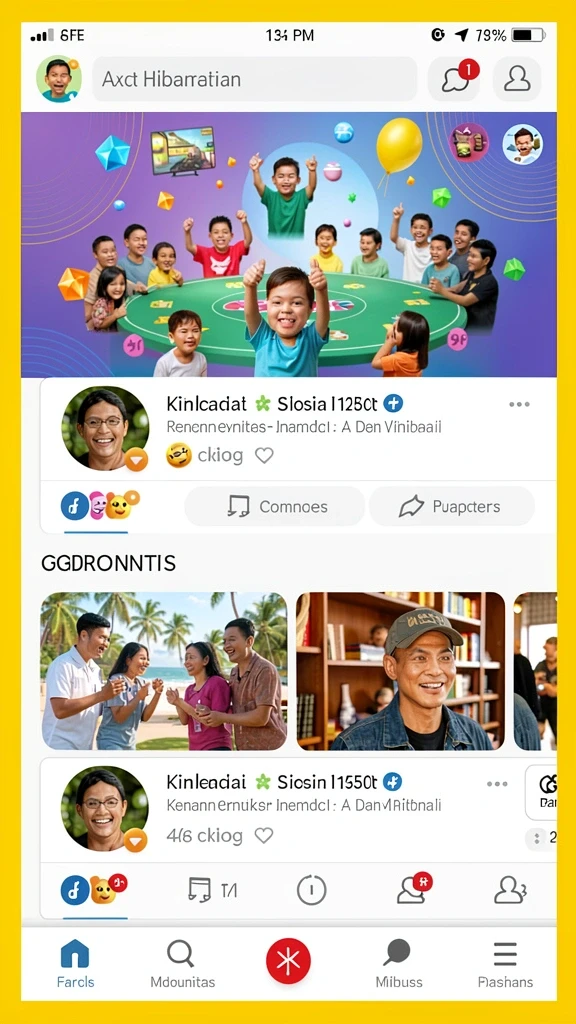Open the beach group photo card
The width and height of the screenshot is (576, 1024).
pos(164,671)
